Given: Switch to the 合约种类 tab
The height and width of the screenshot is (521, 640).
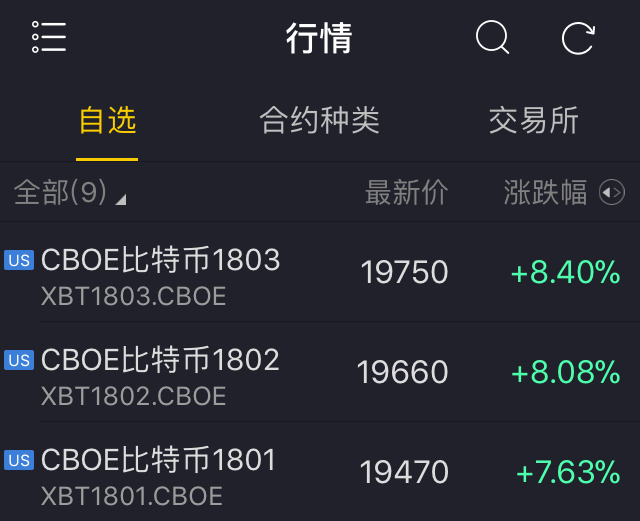Looking at the screenshot, I should [x=319, y=121].
